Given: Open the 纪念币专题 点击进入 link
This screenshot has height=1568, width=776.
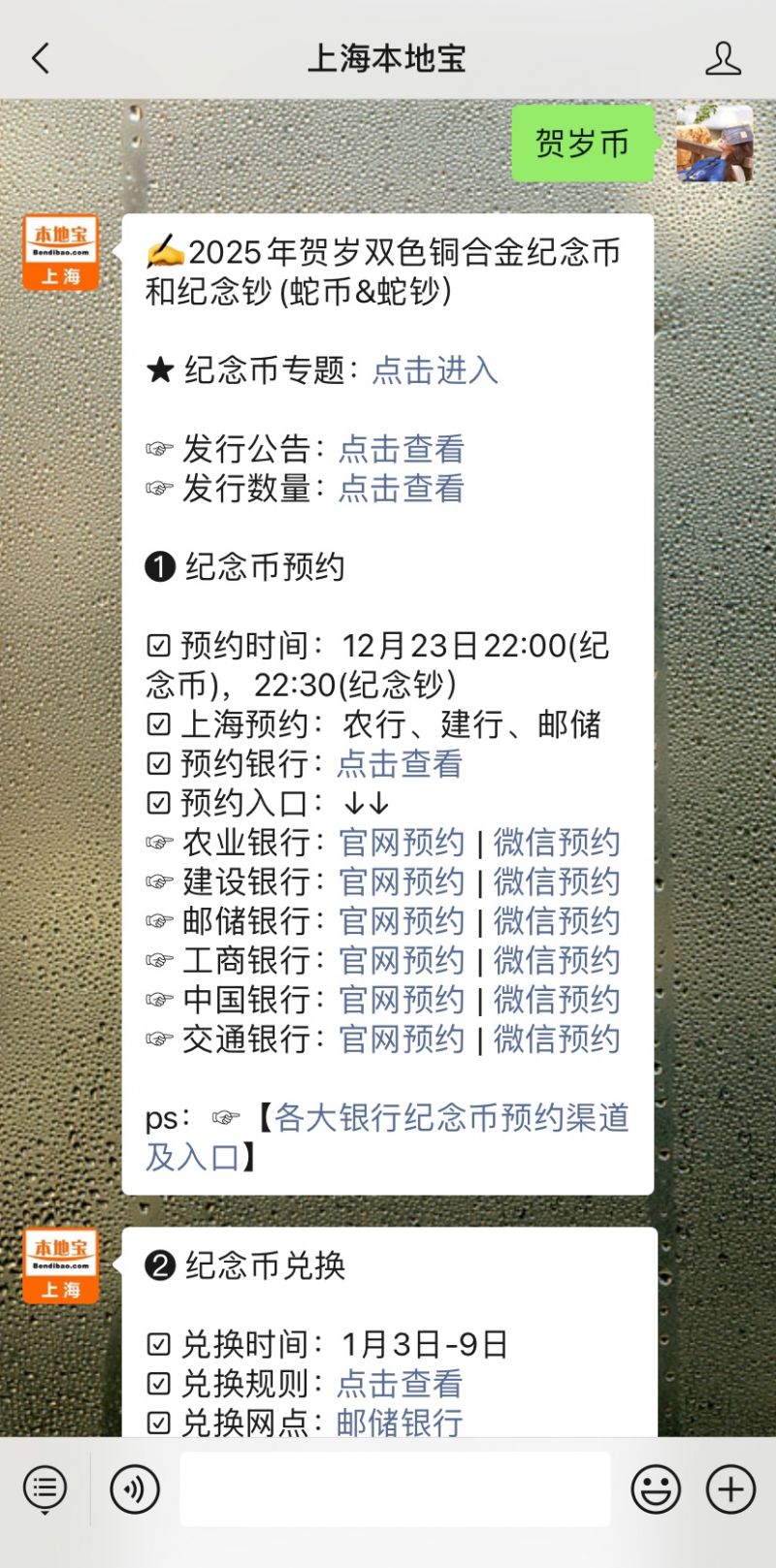Looking at the screenshot, I should [x=435, y=369].
